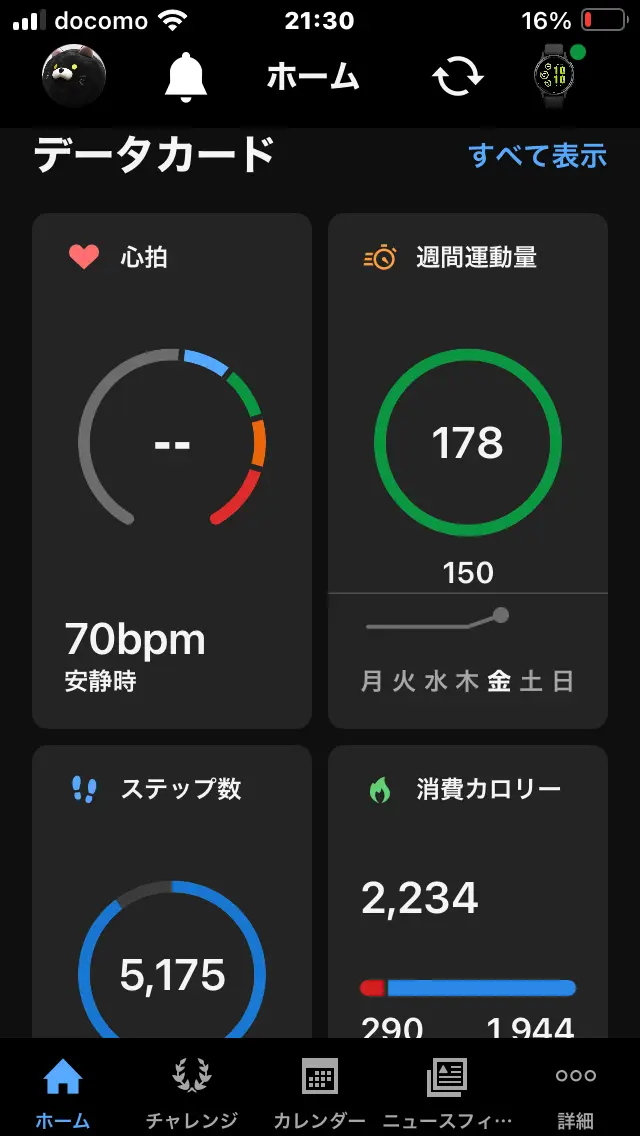
Task: Open the profile avatar
Action: click(74, 76)
